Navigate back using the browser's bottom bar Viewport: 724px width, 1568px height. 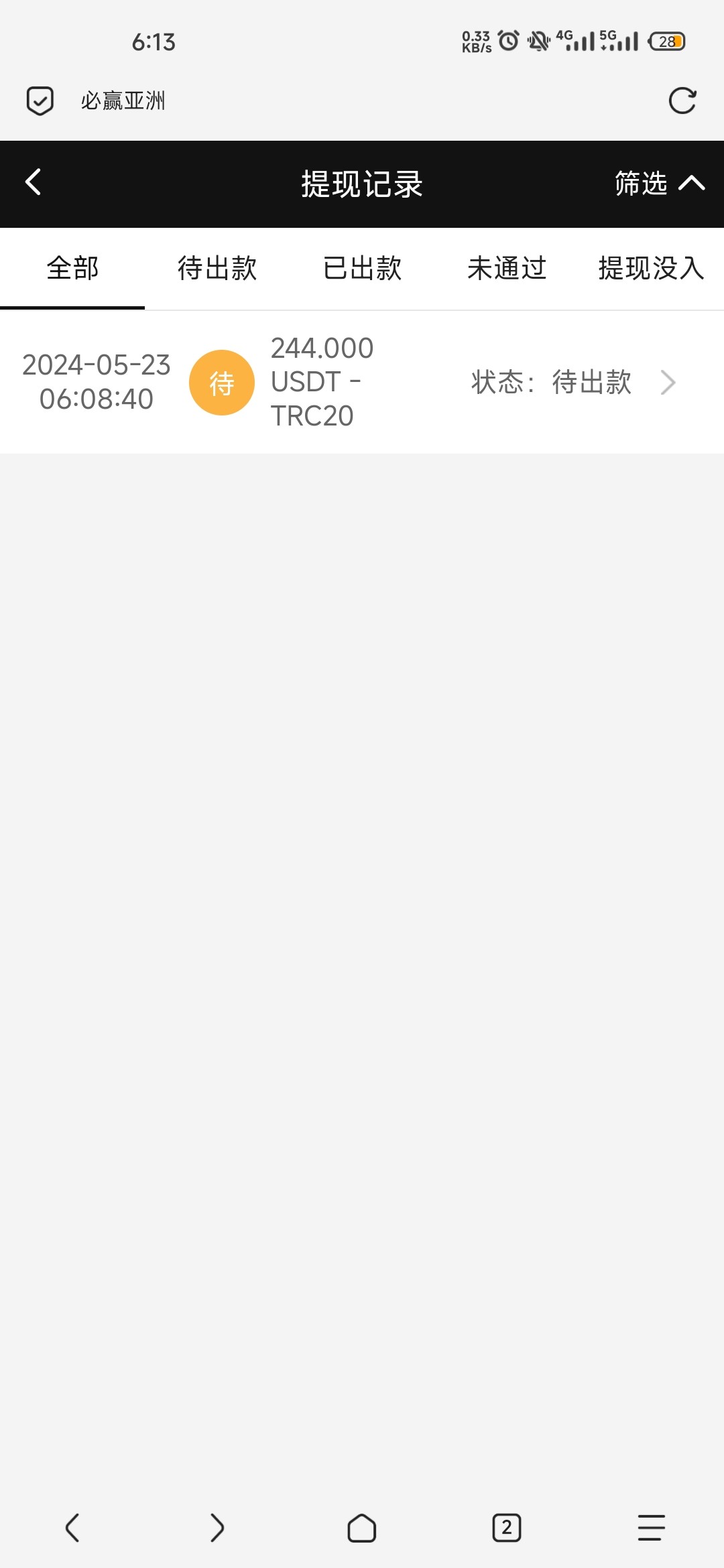pyautogui.click(x=72, y=1528)
